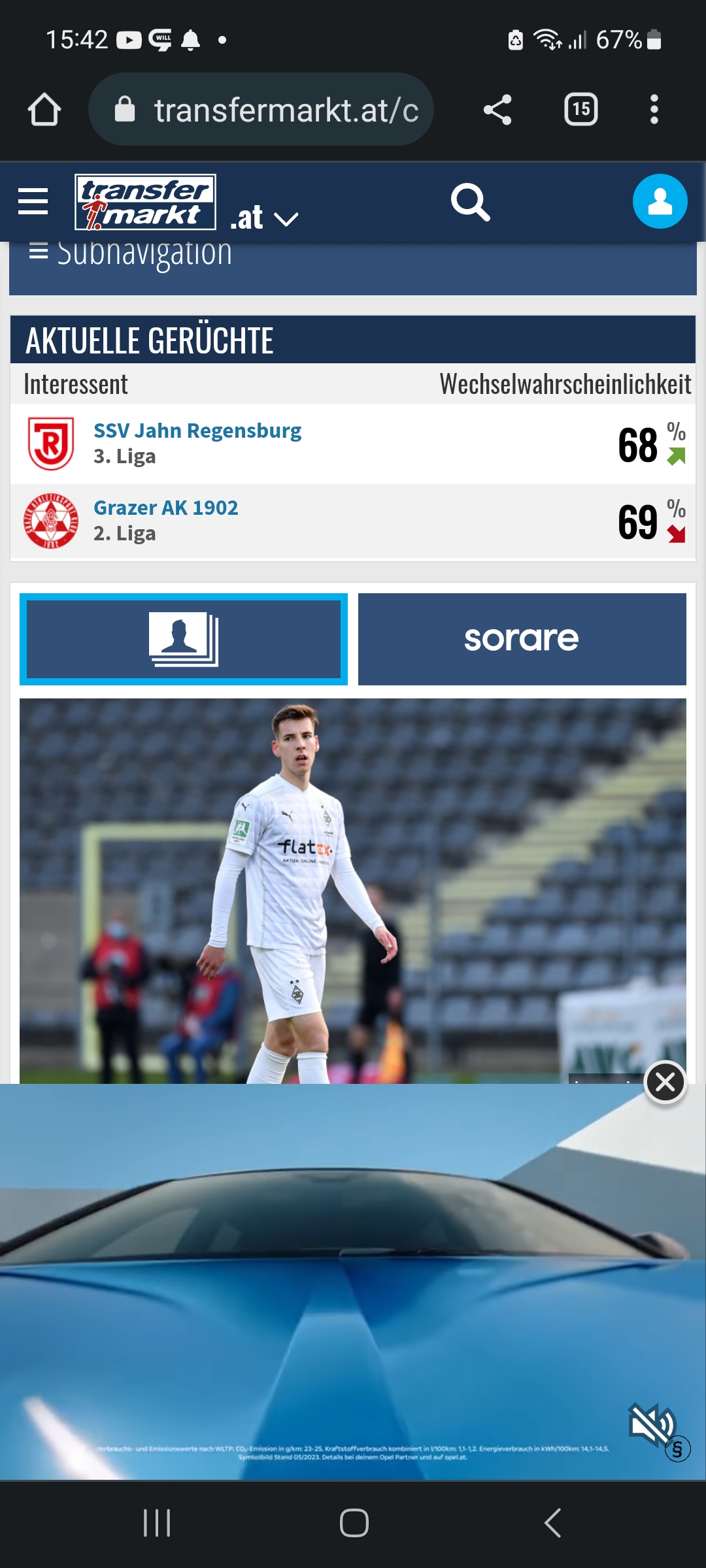706x1568 pixels.
Task: Tap the transfermarkt.at address bar
Action: (261, 109)
